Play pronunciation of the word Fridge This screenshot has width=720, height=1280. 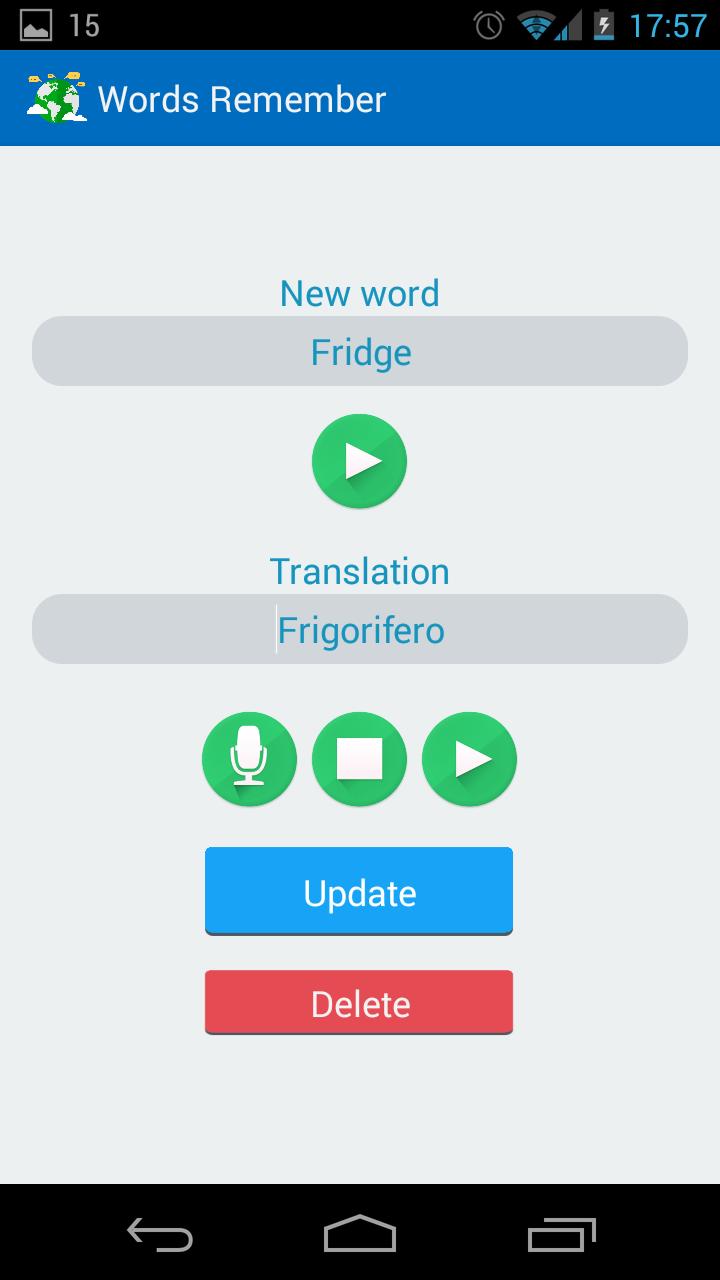point(359,461)
